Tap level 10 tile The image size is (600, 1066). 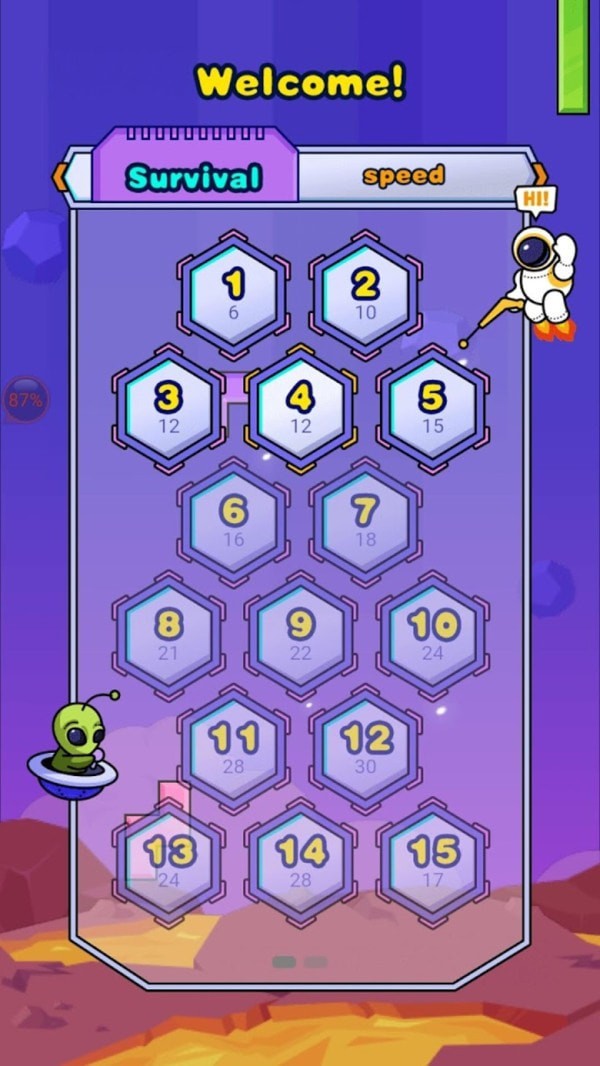(431, 633)
